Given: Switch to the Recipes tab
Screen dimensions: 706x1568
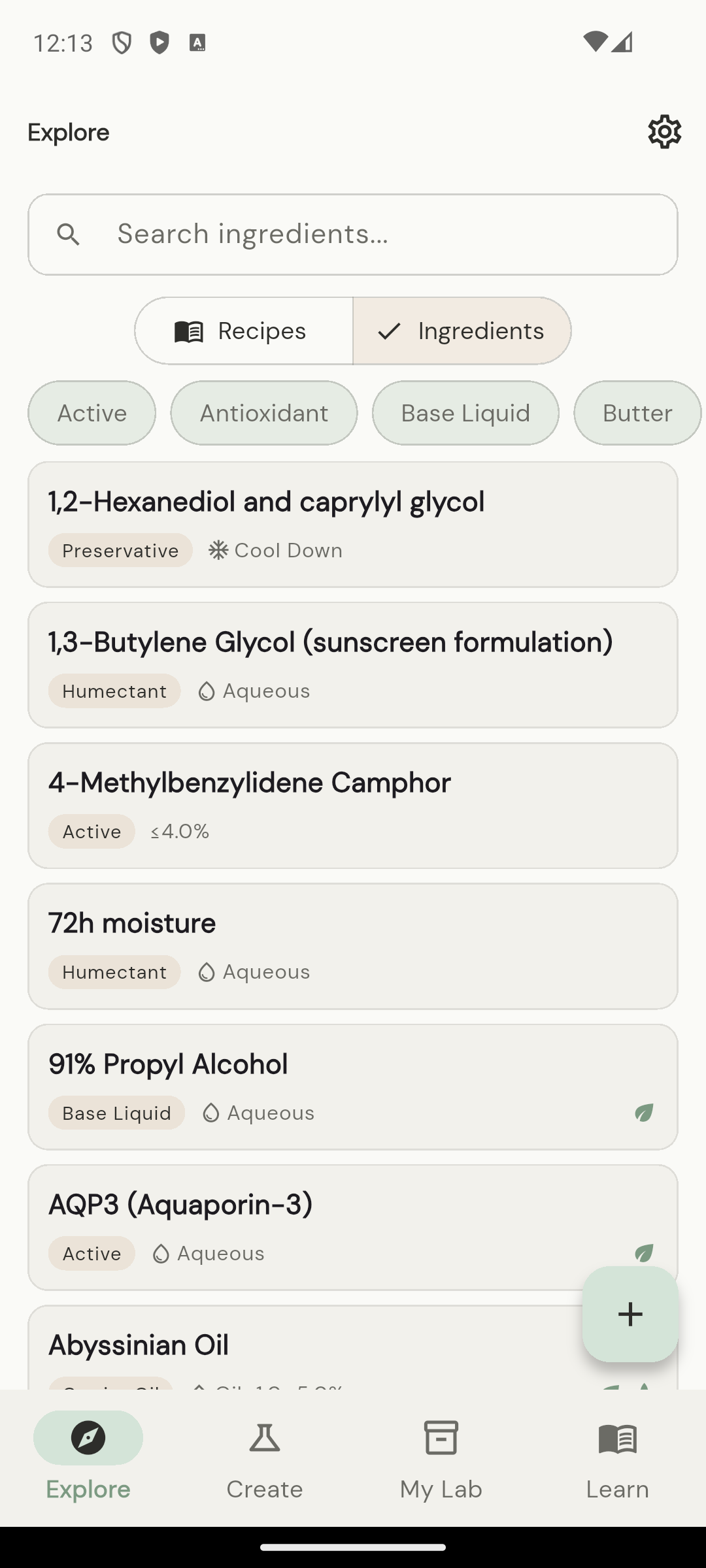Looking at the screenshot, I should coord(243,331).
